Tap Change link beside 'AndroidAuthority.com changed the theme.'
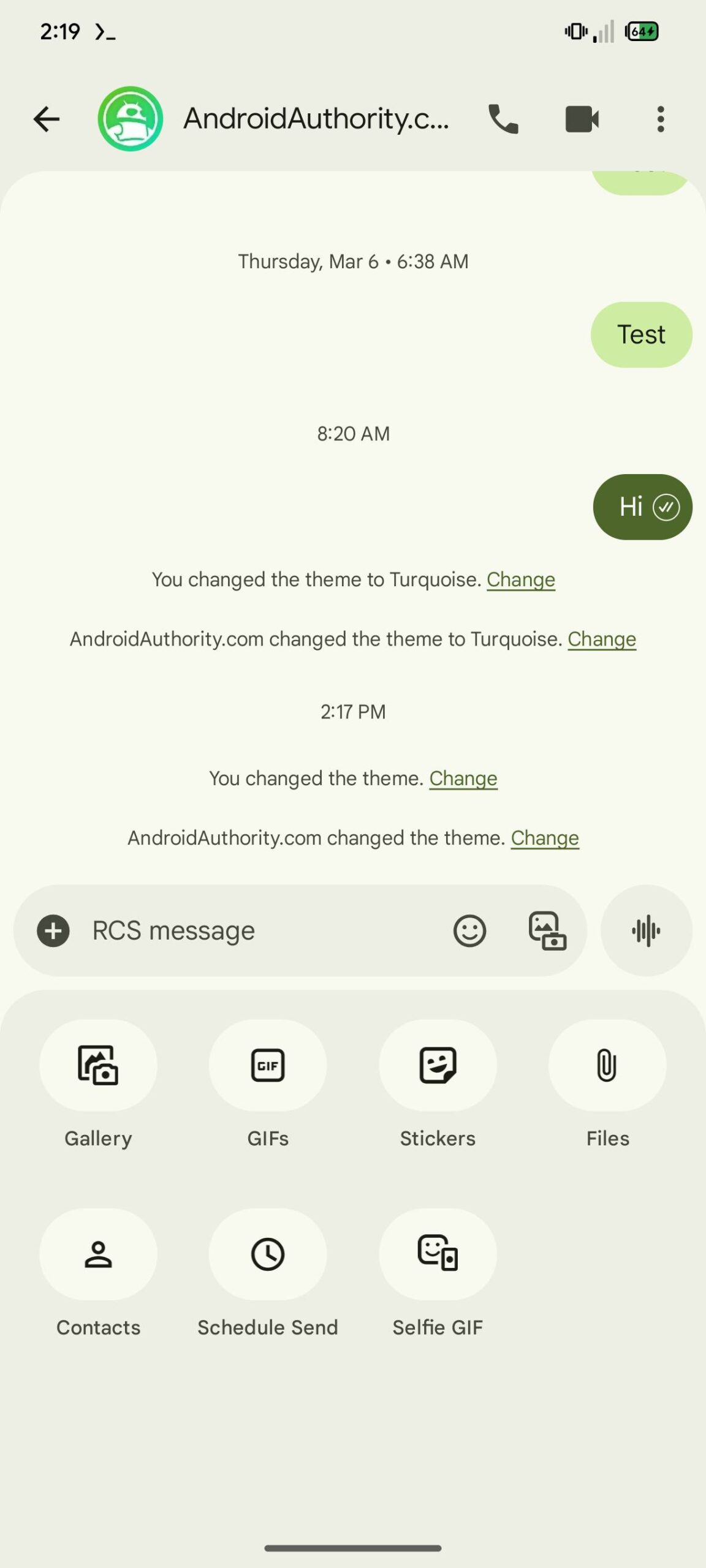Viewport: 706px width, 1568px height. pos(545,837)
